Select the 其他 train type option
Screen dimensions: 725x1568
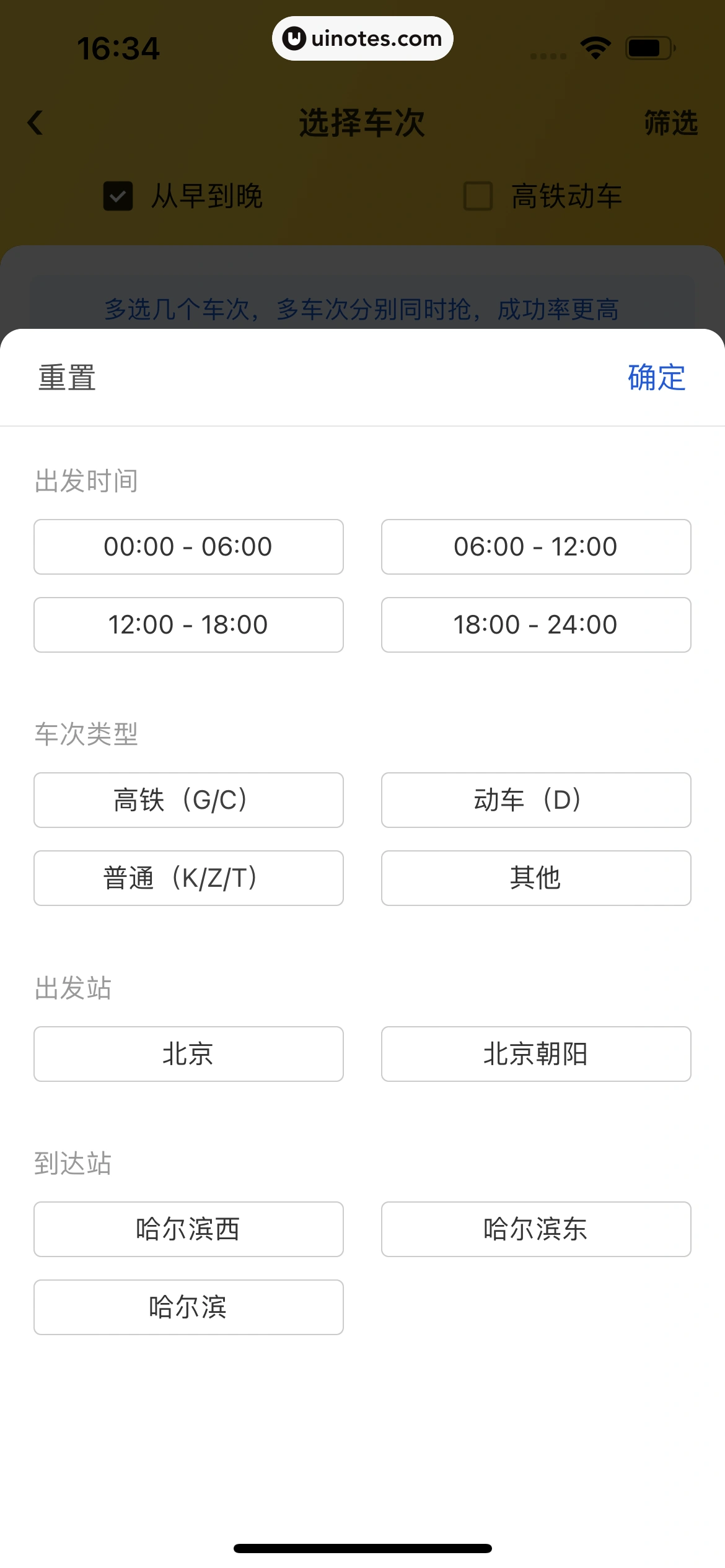(x=535, y=878)
